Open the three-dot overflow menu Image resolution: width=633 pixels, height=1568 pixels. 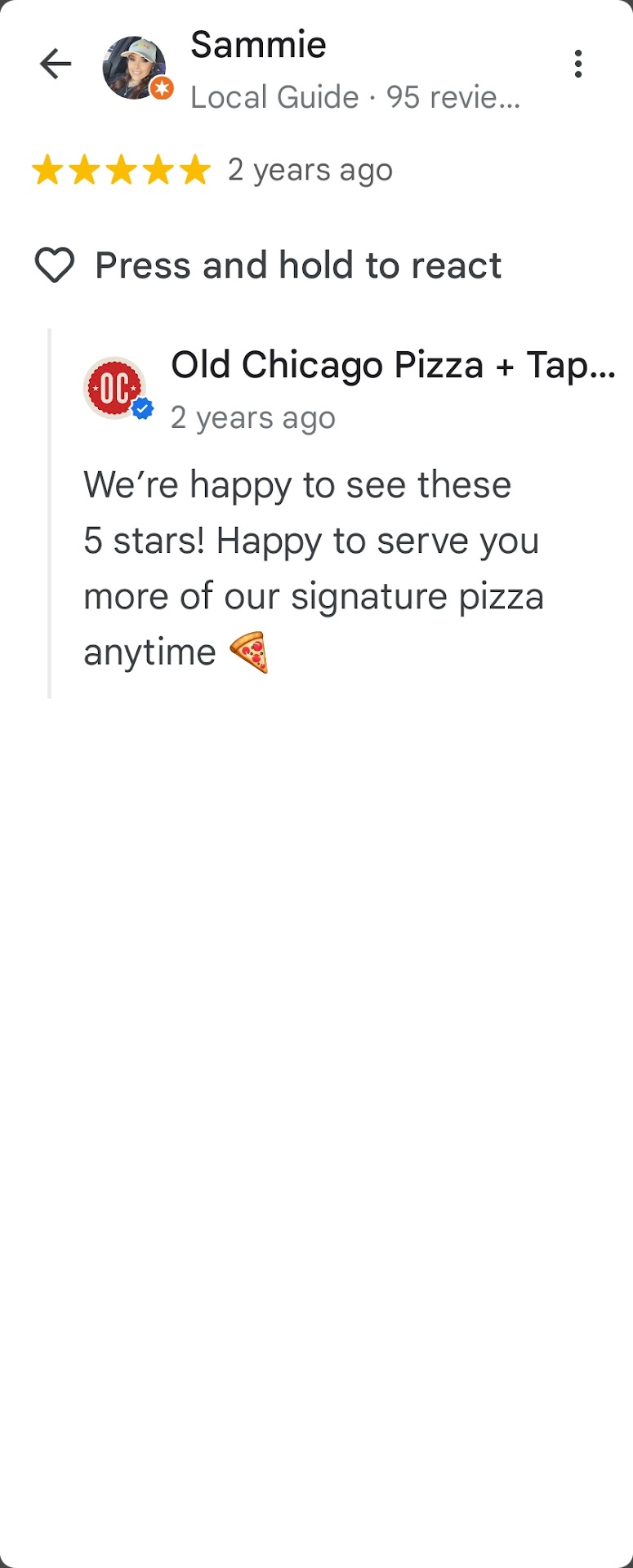[x=578, y=64]
